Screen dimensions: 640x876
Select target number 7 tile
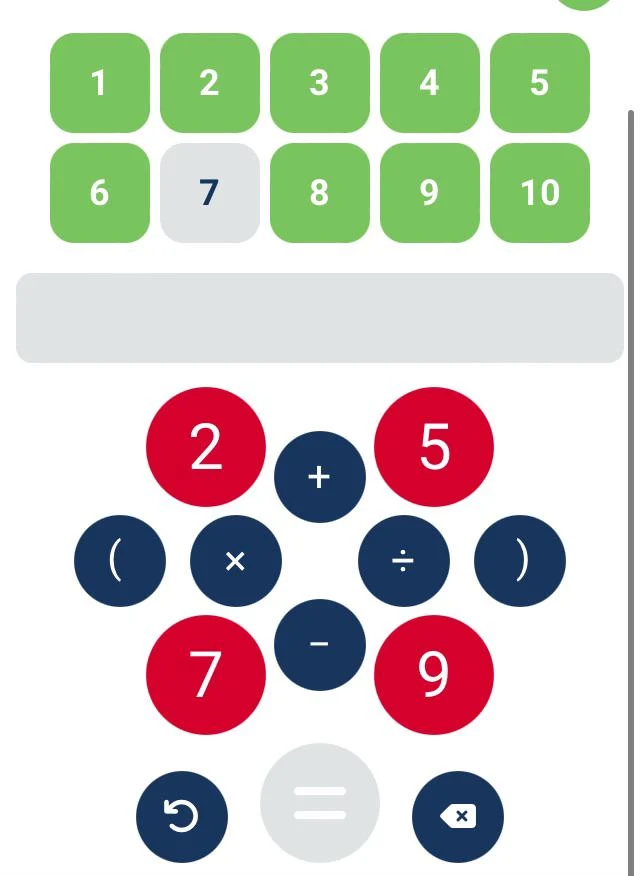point(209,192)
